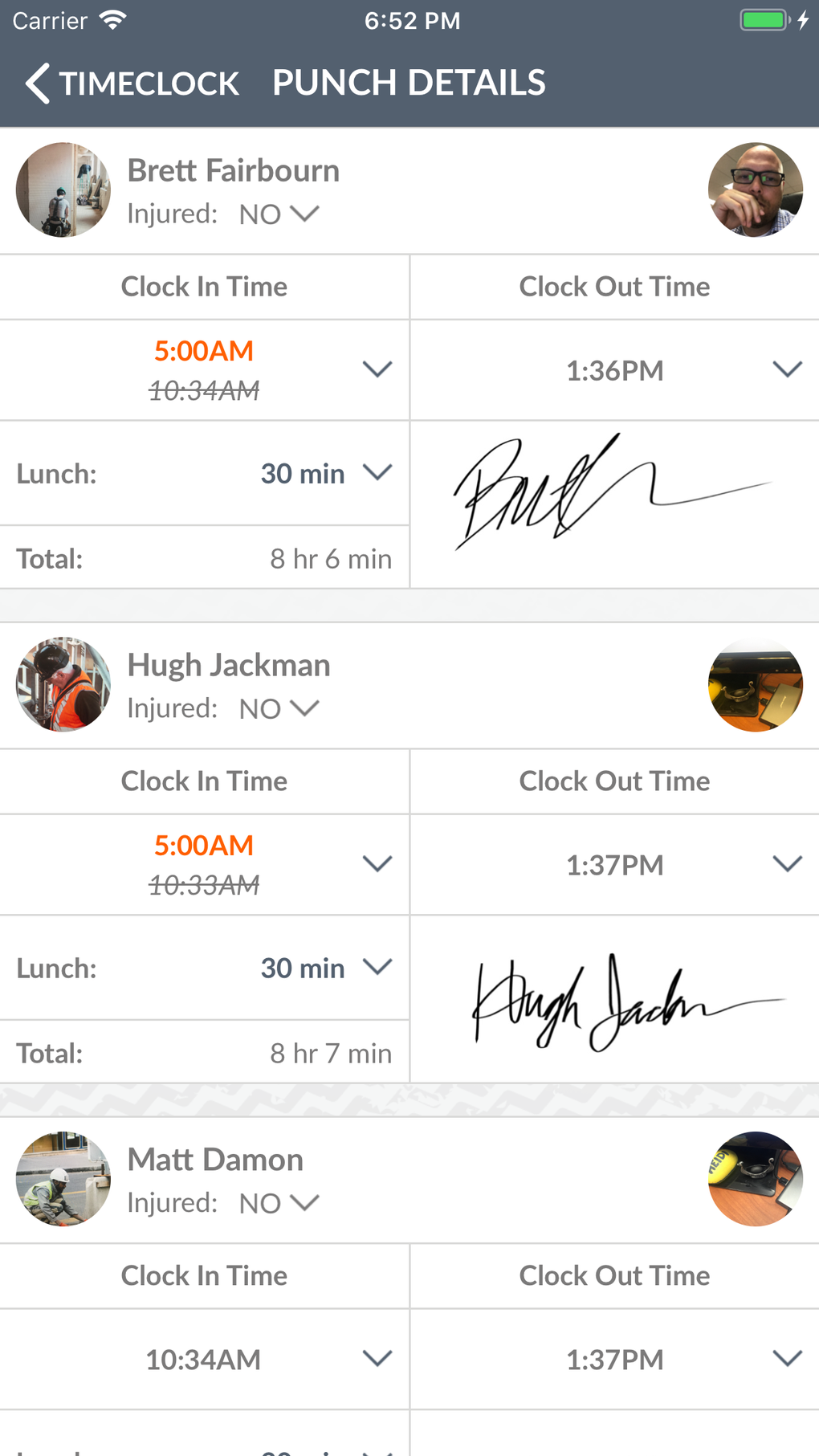Open Brett Fairbourn's lunch duration dropdown
819x1456 pixels.
tap(376, 473)
